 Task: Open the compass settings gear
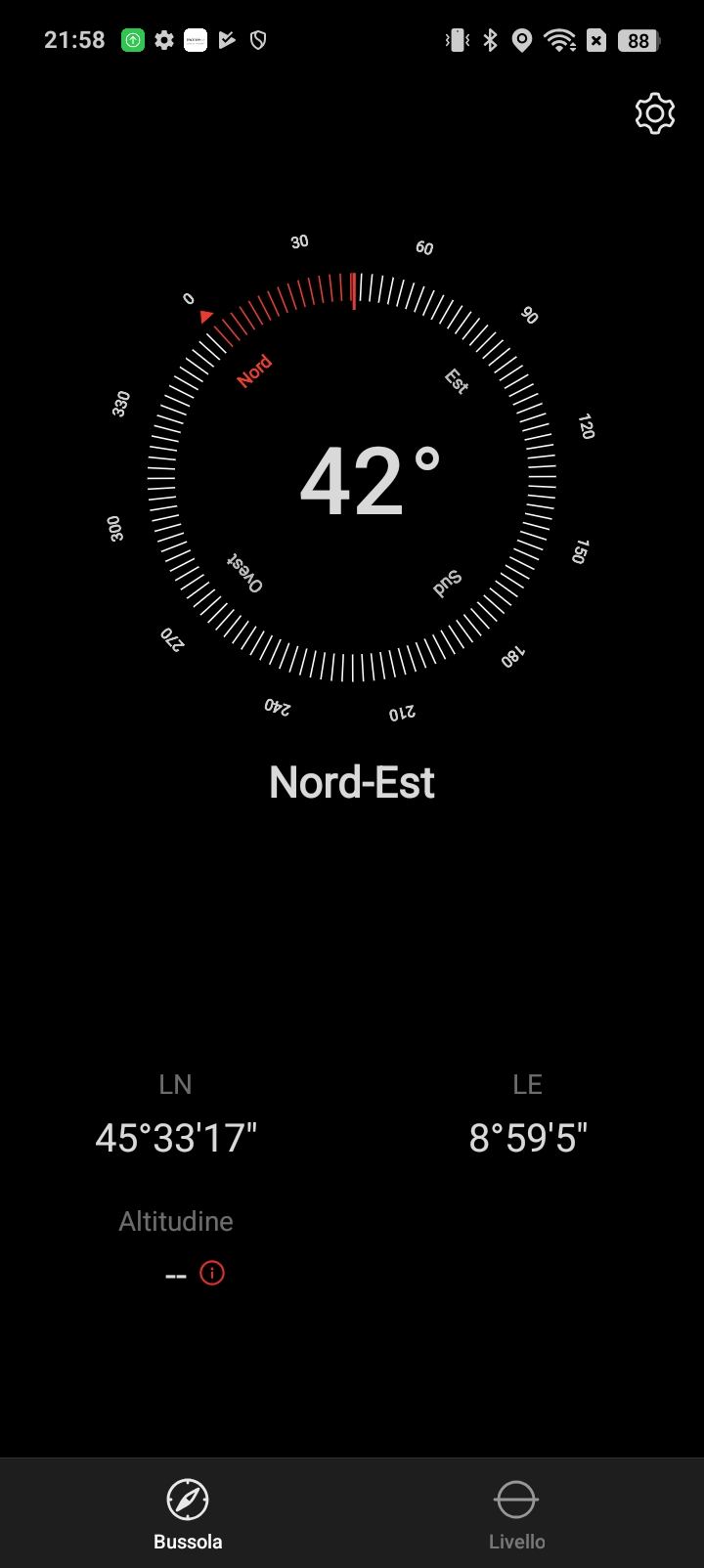655,114
